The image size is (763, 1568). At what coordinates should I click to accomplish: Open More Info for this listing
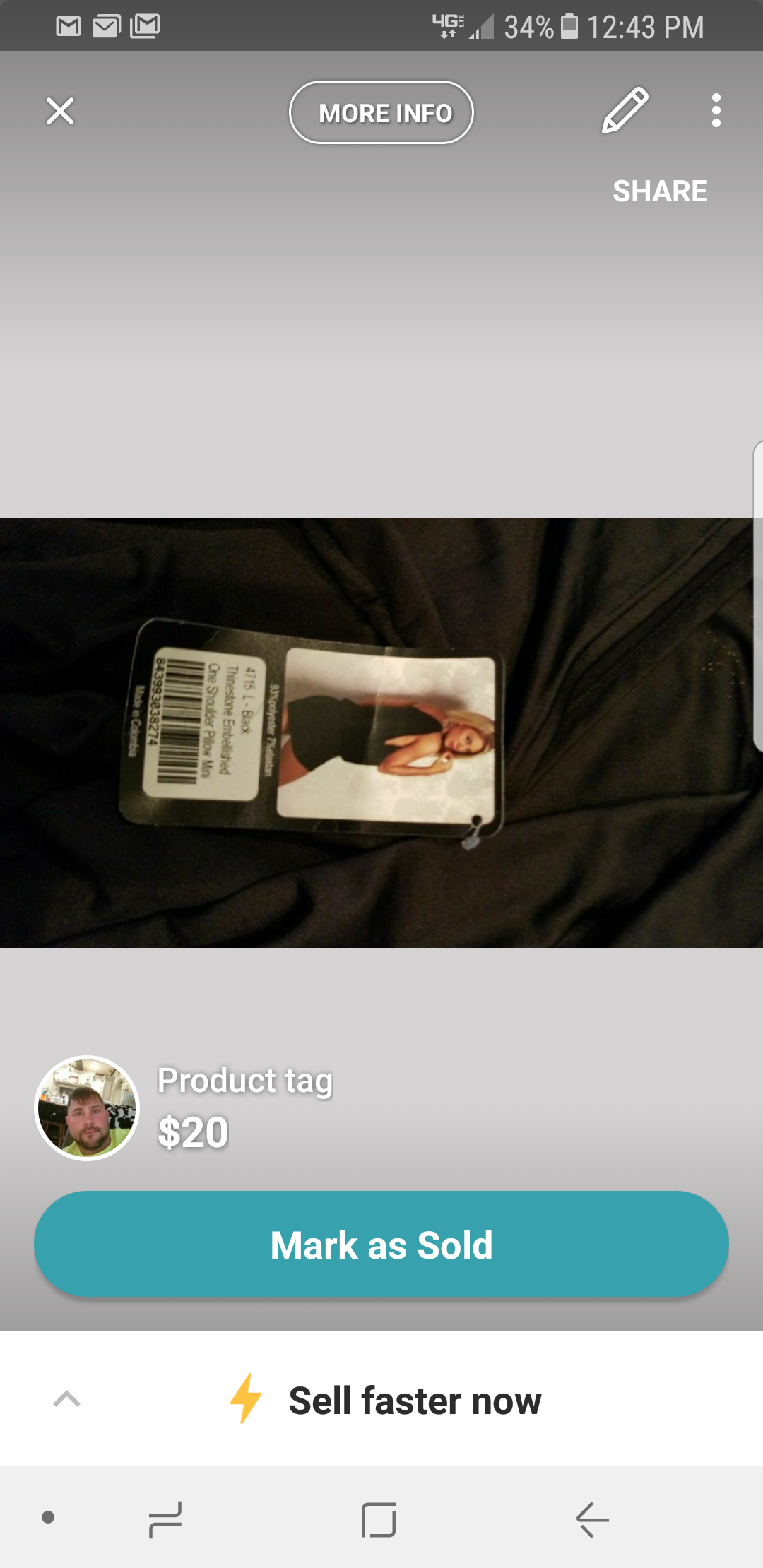(x=381, y=112)
